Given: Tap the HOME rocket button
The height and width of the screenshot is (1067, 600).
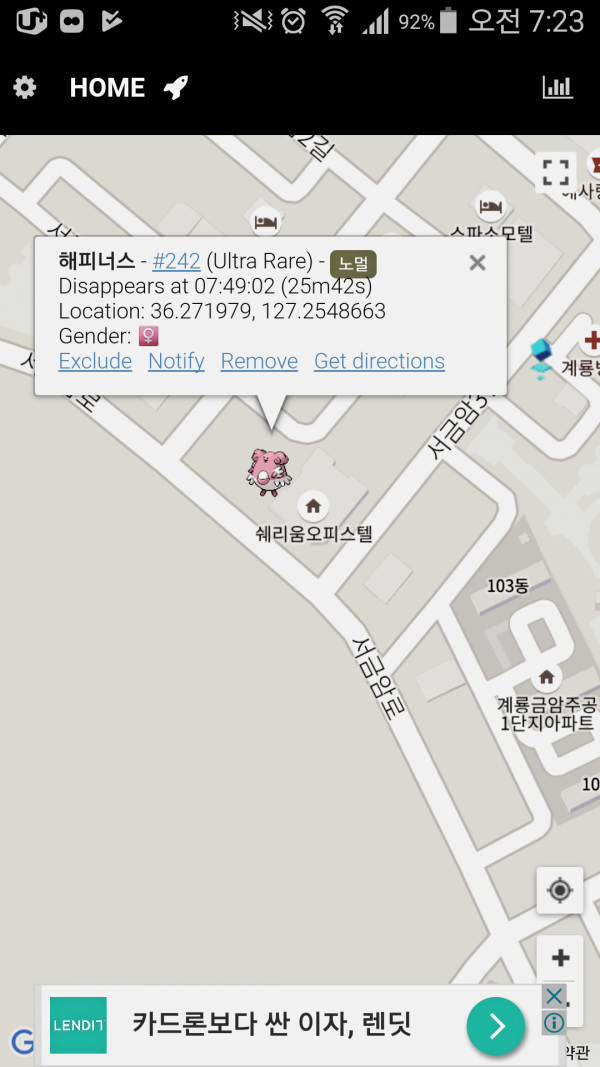Looking at the screenshot, I should tap(176, 88).
